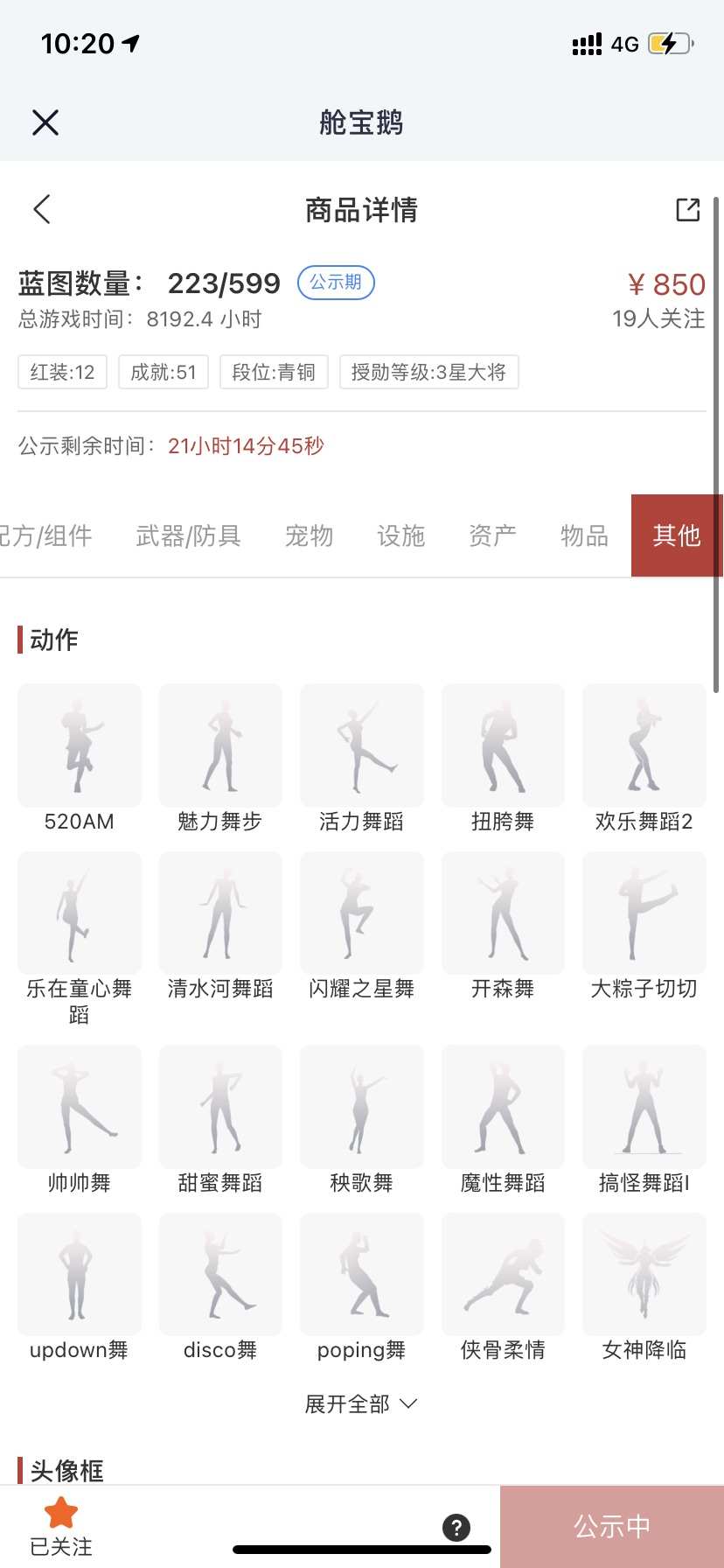The height and width of the screenshot is (1568, 724).
Task: View the 资产 tab
Action: [x=492, y=535]
